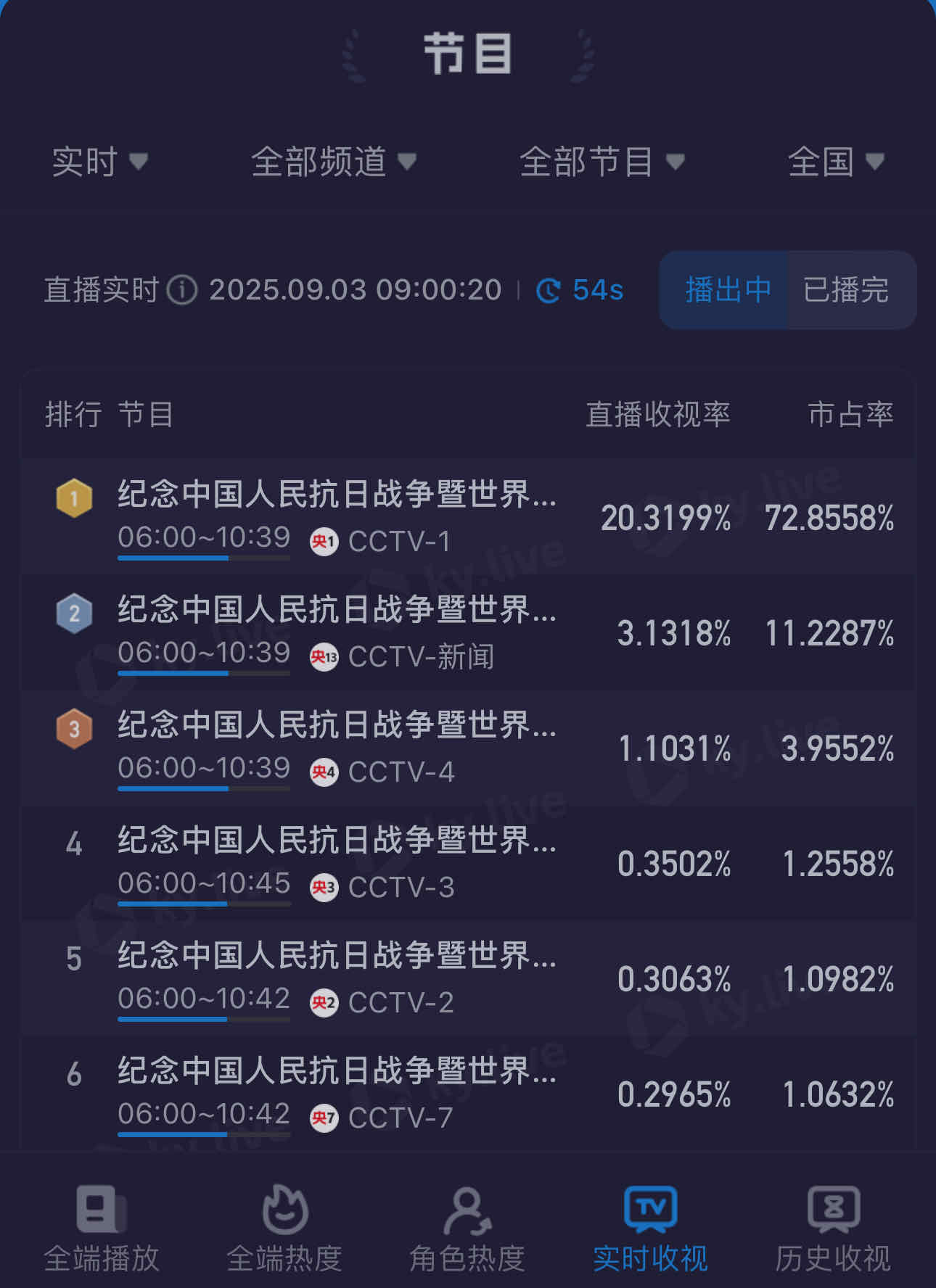Expand the 实时 time dropdown
The image size is (936, 1288).
[99, 161]
